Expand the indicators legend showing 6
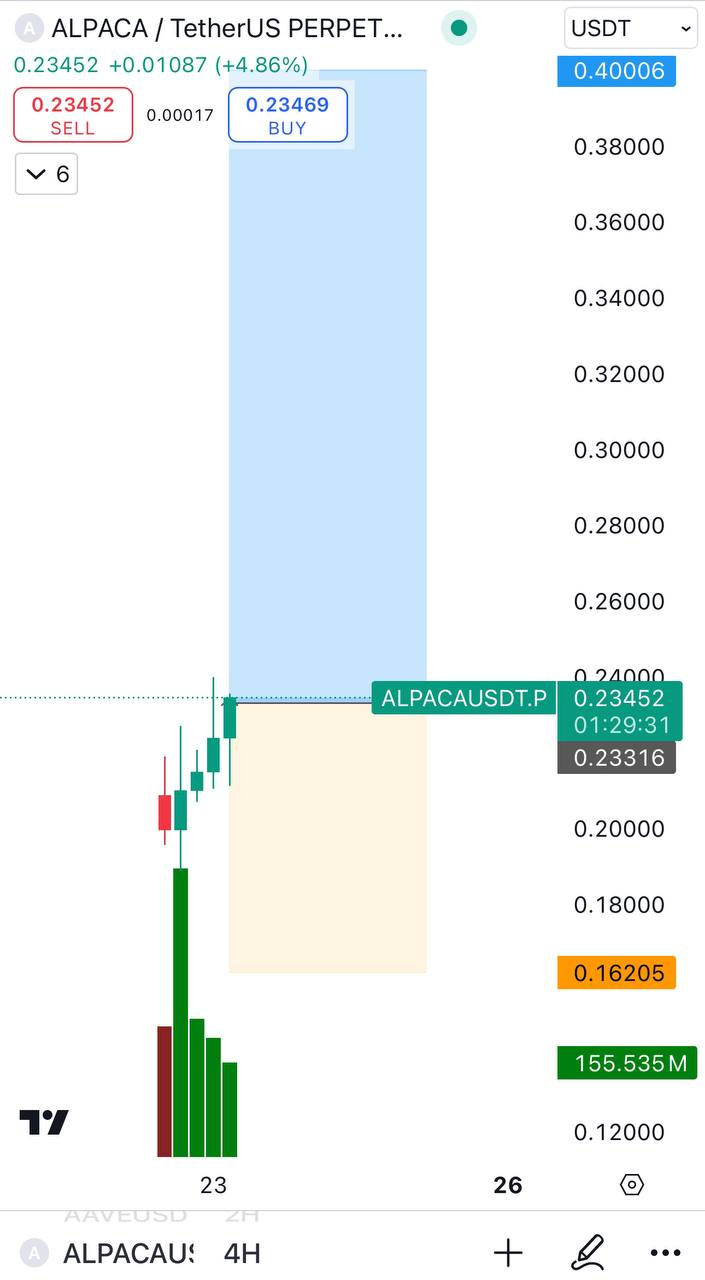This screenshot has width=705, height=1280. (x=47, y=175)
